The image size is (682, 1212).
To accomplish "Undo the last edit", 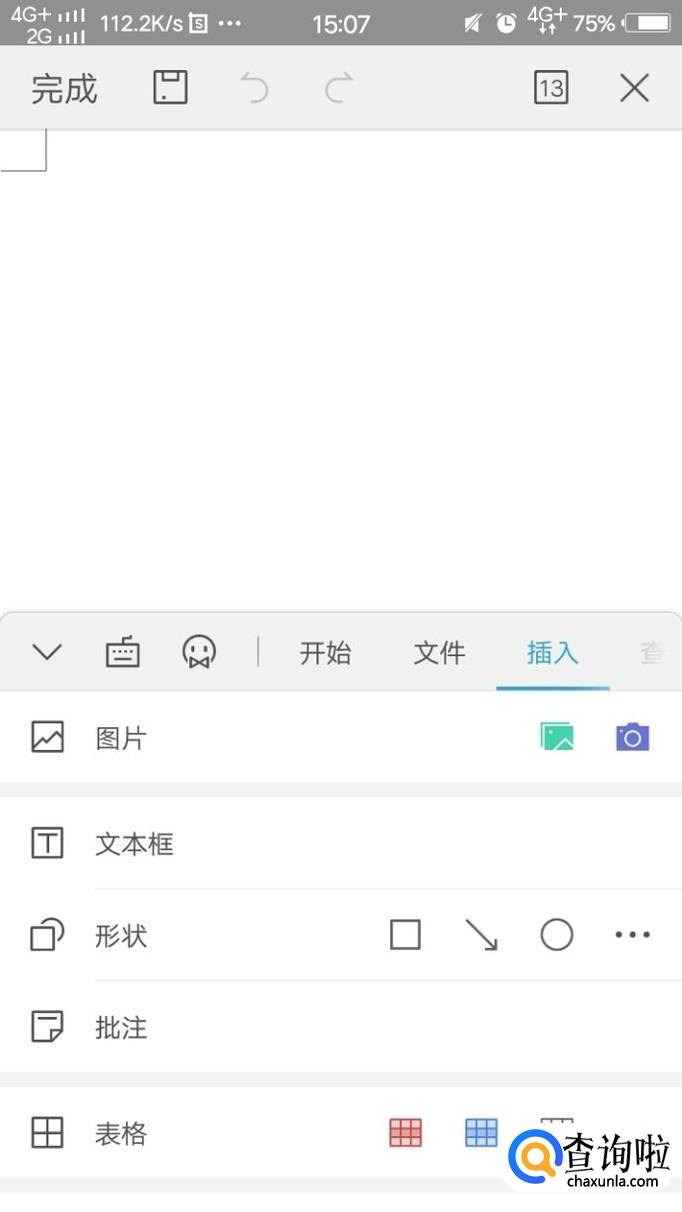I will [255, 89].
